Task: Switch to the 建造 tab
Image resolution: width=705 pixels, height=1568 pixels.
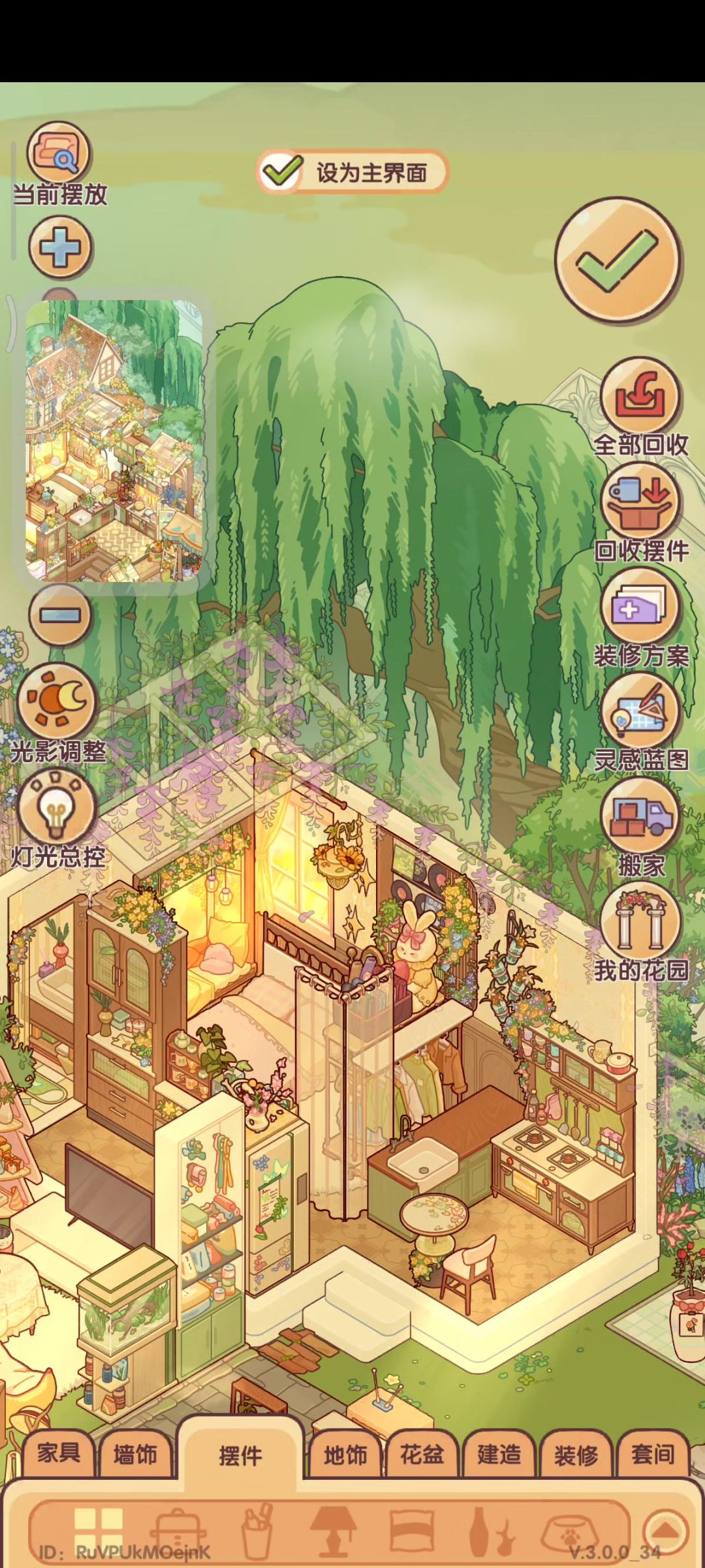Action: 499,1454
